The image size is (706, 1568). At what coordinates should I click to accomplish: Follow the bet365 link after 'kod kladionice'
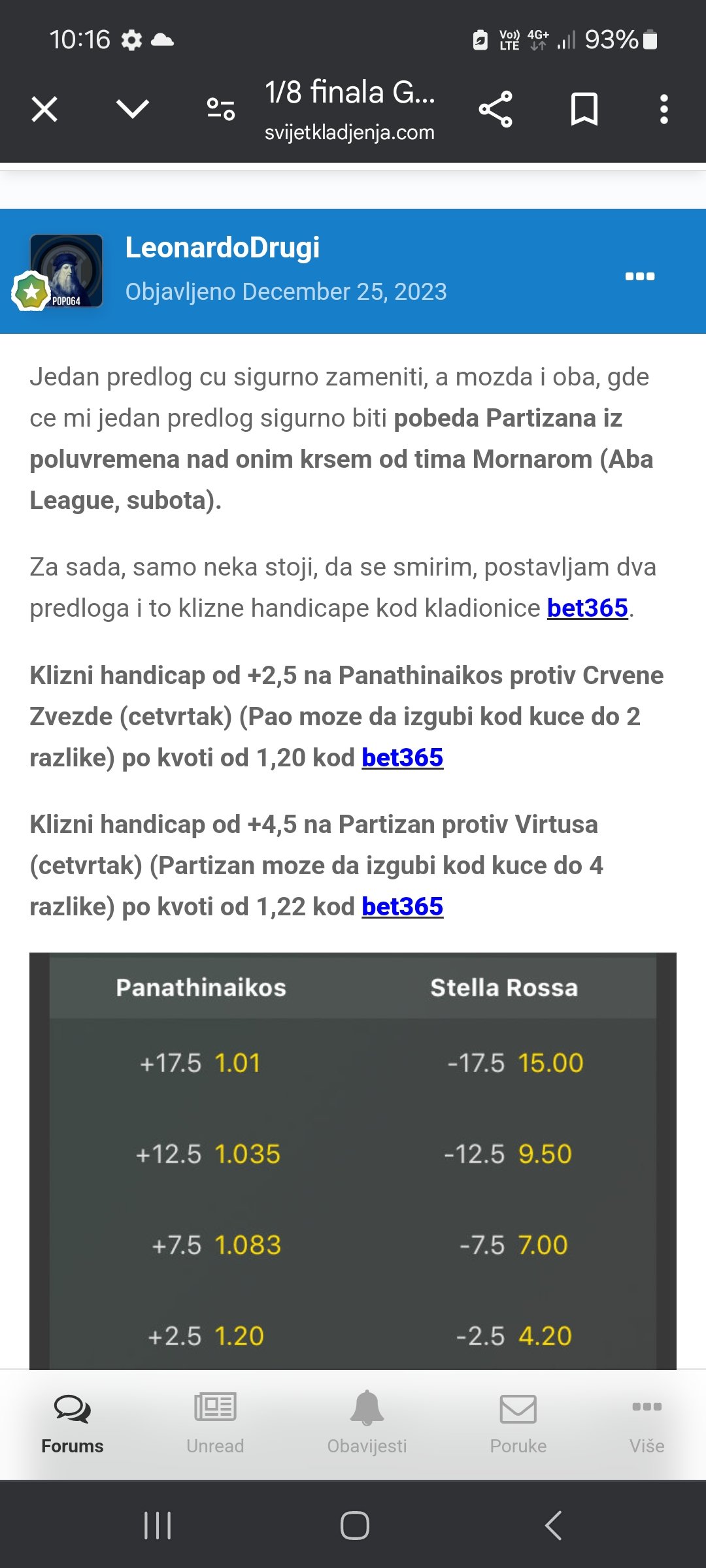[x=588, y=608]
